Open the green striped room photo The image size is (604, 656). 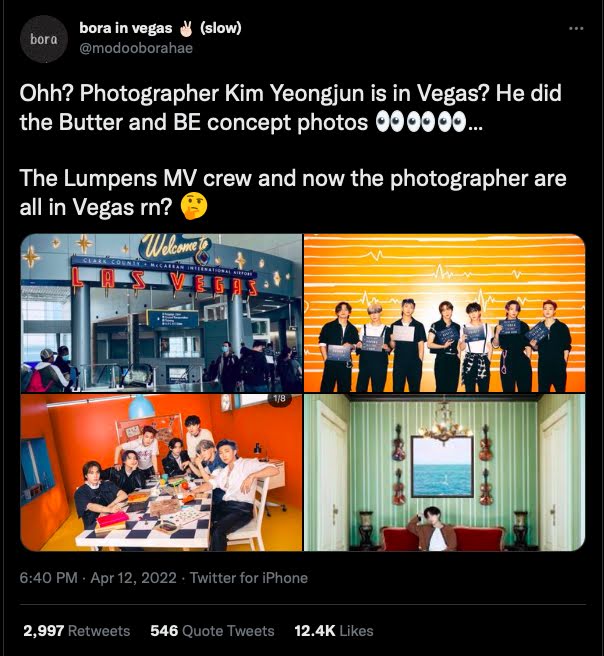(x=444, y=472)
